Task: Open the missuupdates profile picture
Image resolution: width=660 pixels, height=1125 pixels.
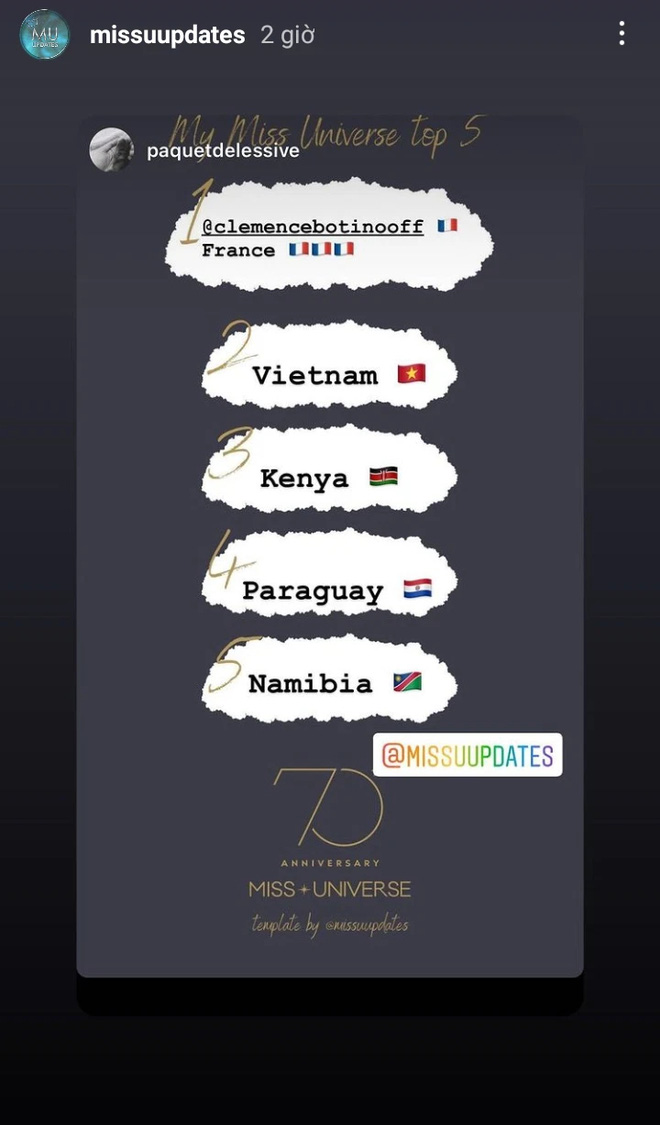Action: (x=44, y=35)
